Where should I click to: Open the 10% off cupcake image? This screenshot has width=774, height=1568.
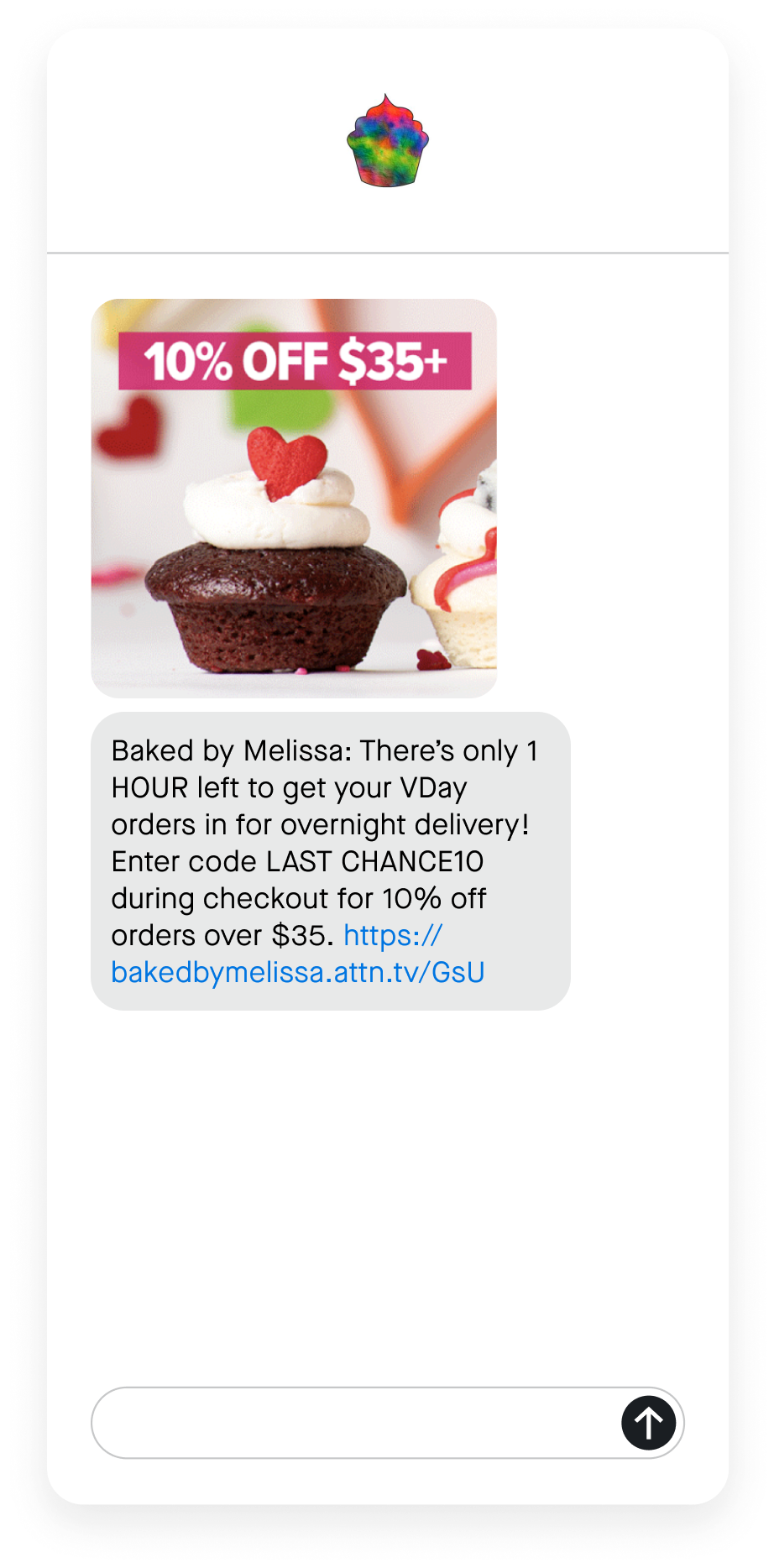294,498
